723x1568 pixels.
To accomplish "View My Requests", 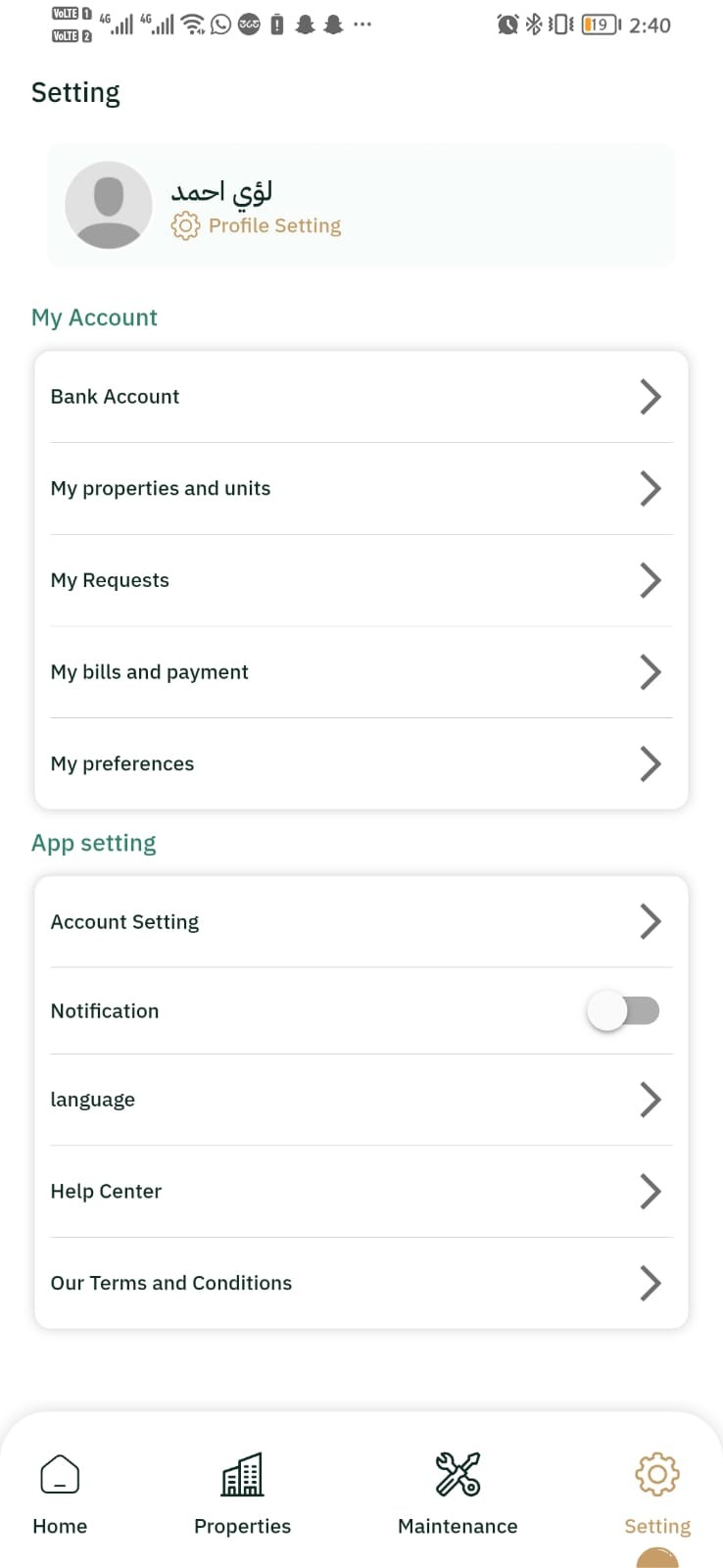I will (x=361, y=580).
